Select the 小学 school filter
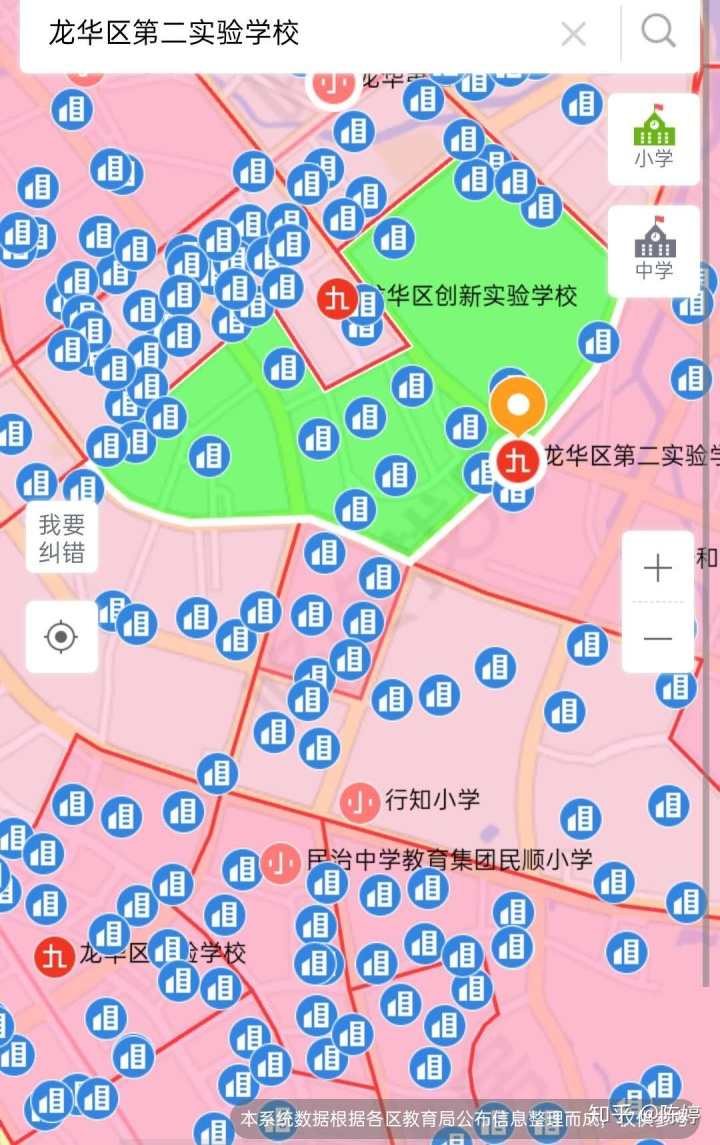Image resolution: width=720 pixels, height=1145 pixels. pos(654,139)
